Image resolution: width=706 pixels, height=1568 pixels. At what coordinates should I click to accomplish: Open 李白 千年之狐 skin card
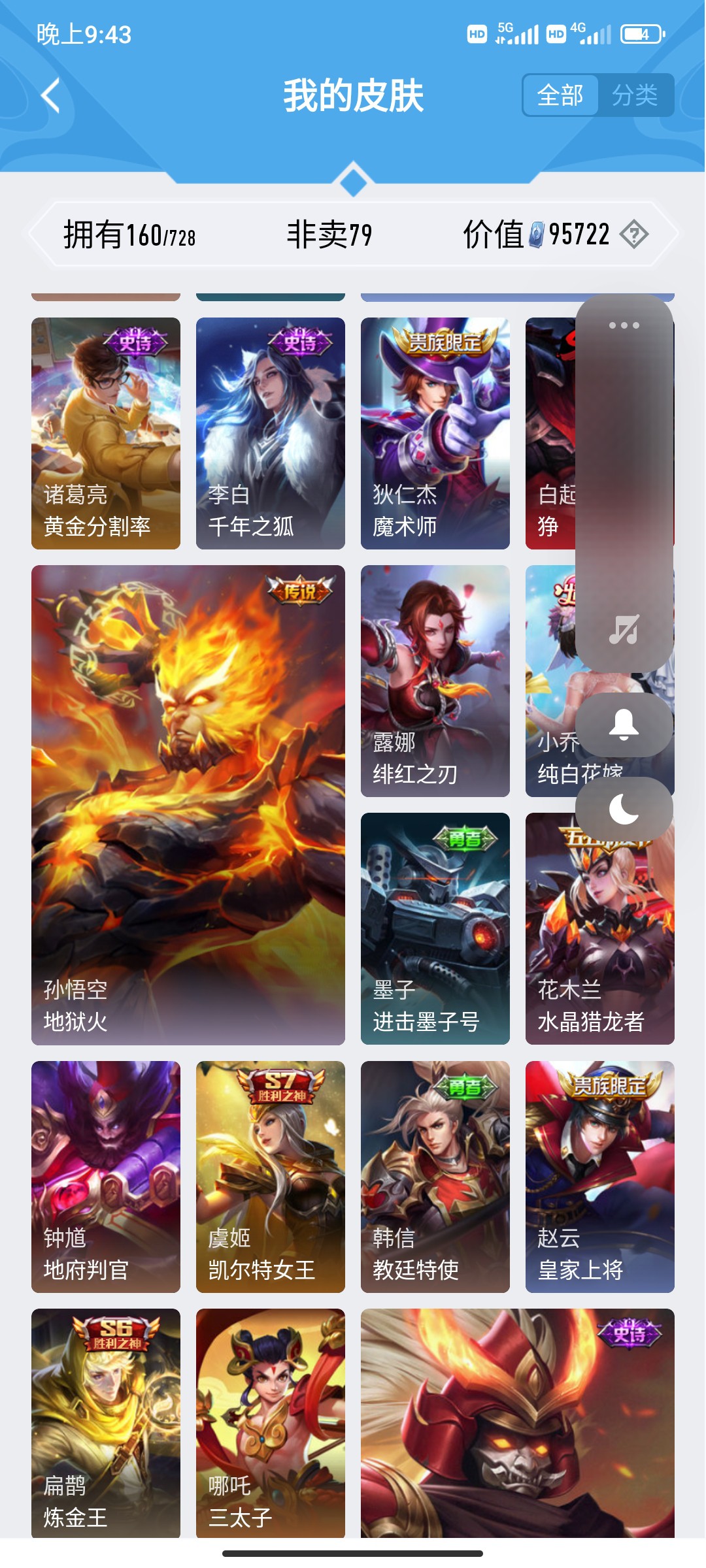click(271, 433)
